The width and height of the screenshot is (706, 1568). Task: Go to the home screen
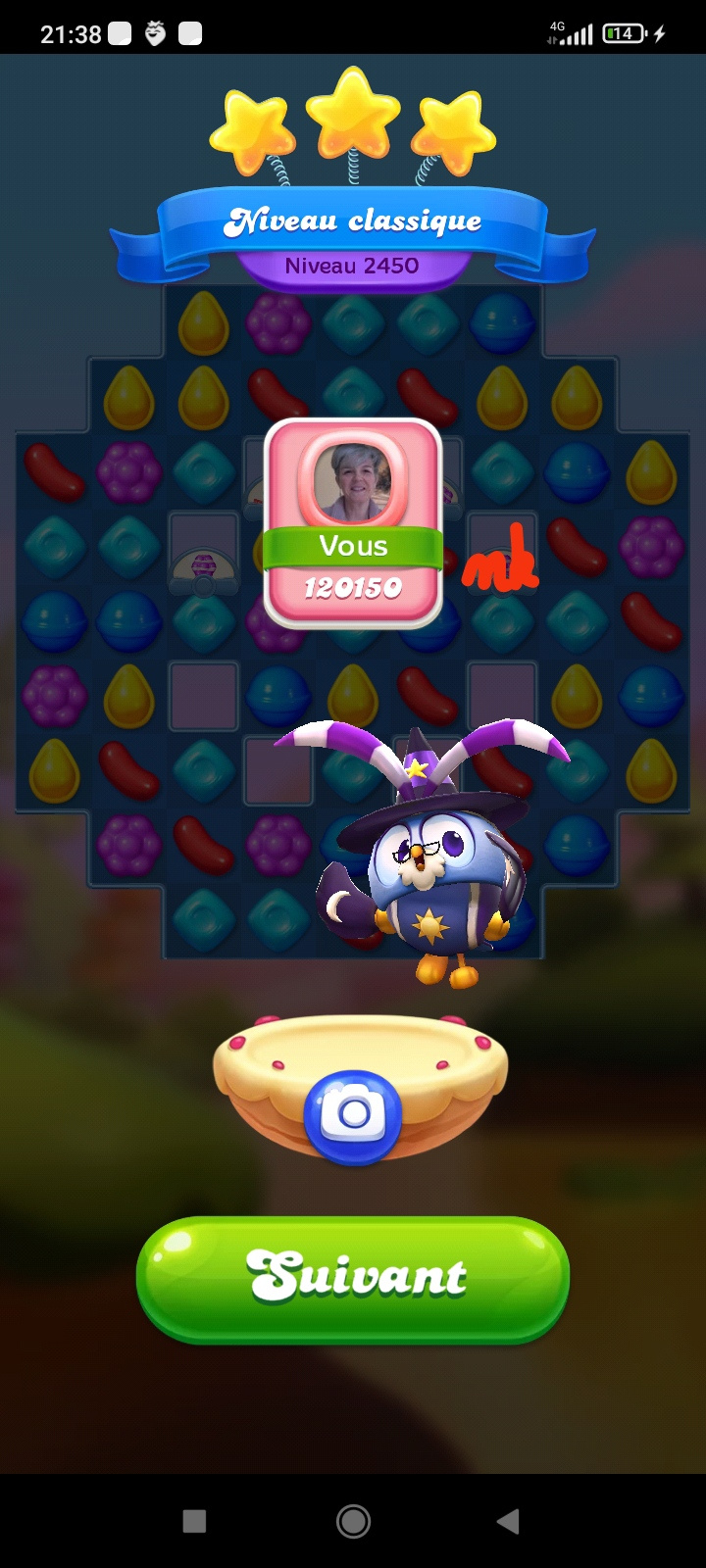tap(353, 1521)
